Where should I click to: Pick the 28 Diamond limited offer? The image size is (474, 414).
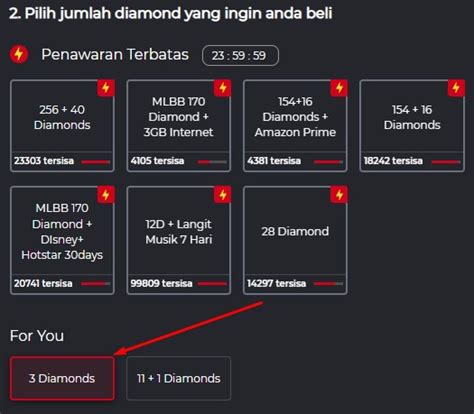point(295,240)
